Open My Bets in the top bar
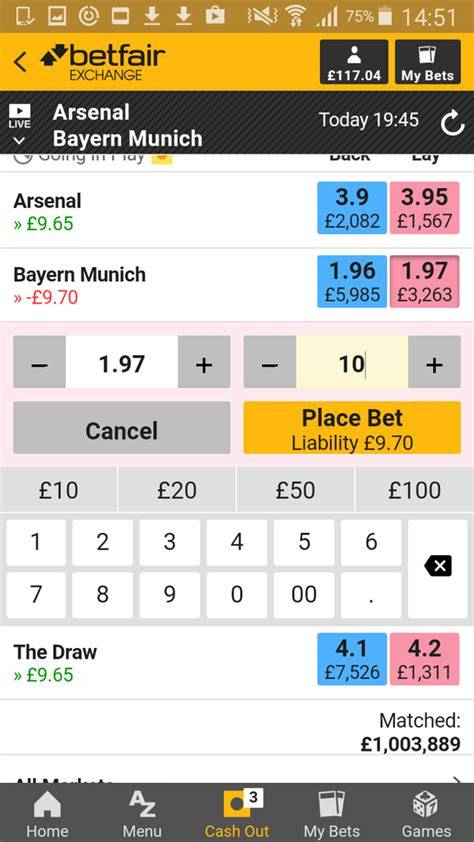 [428, 62]
